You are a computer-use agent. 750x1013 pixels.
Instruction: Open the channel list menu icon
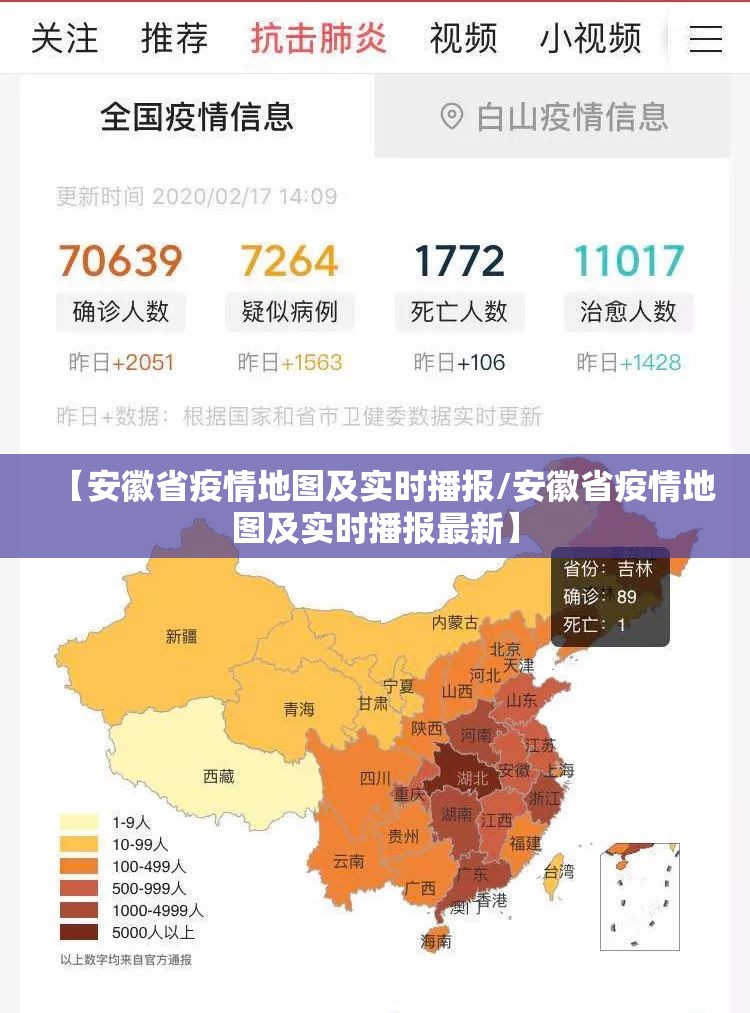pos(706,39)
